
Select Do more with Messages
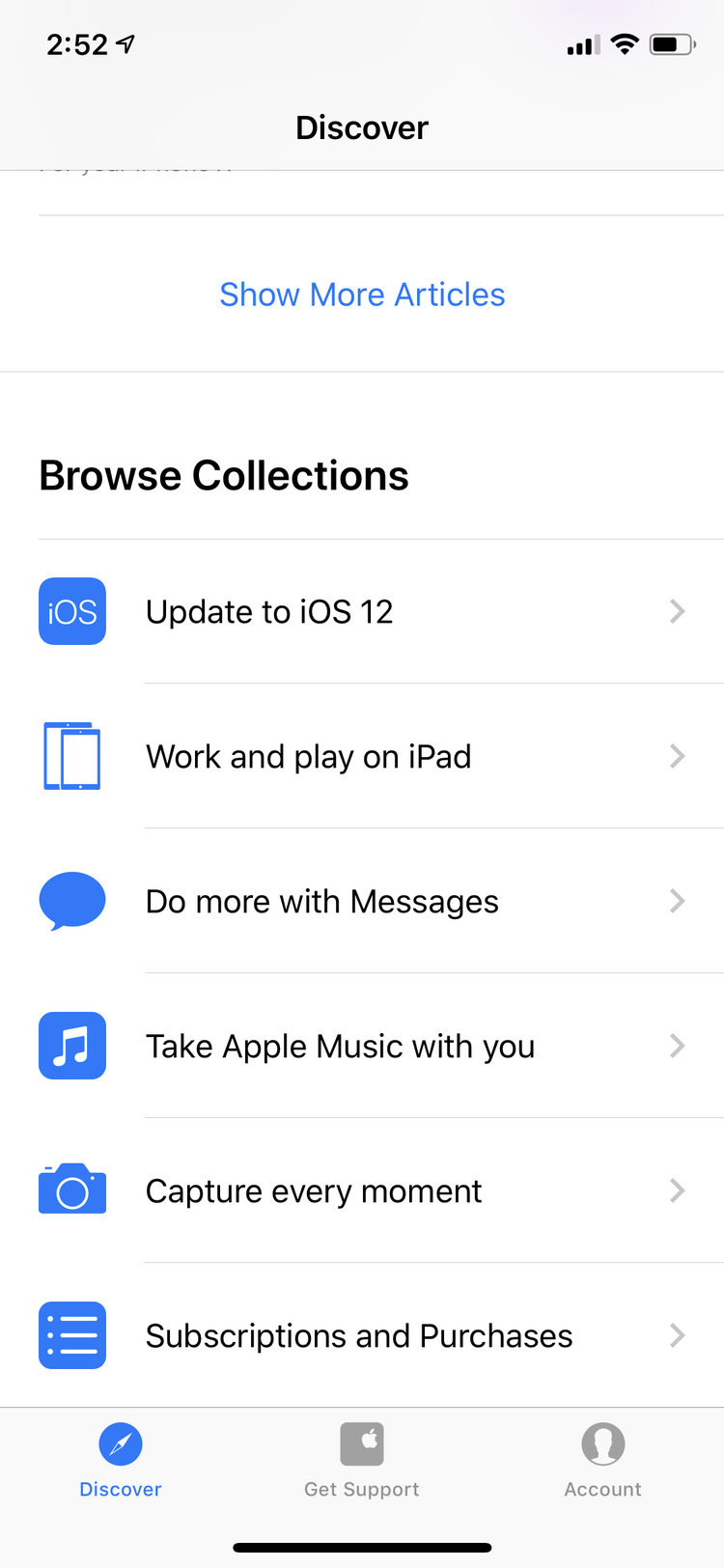362,901
